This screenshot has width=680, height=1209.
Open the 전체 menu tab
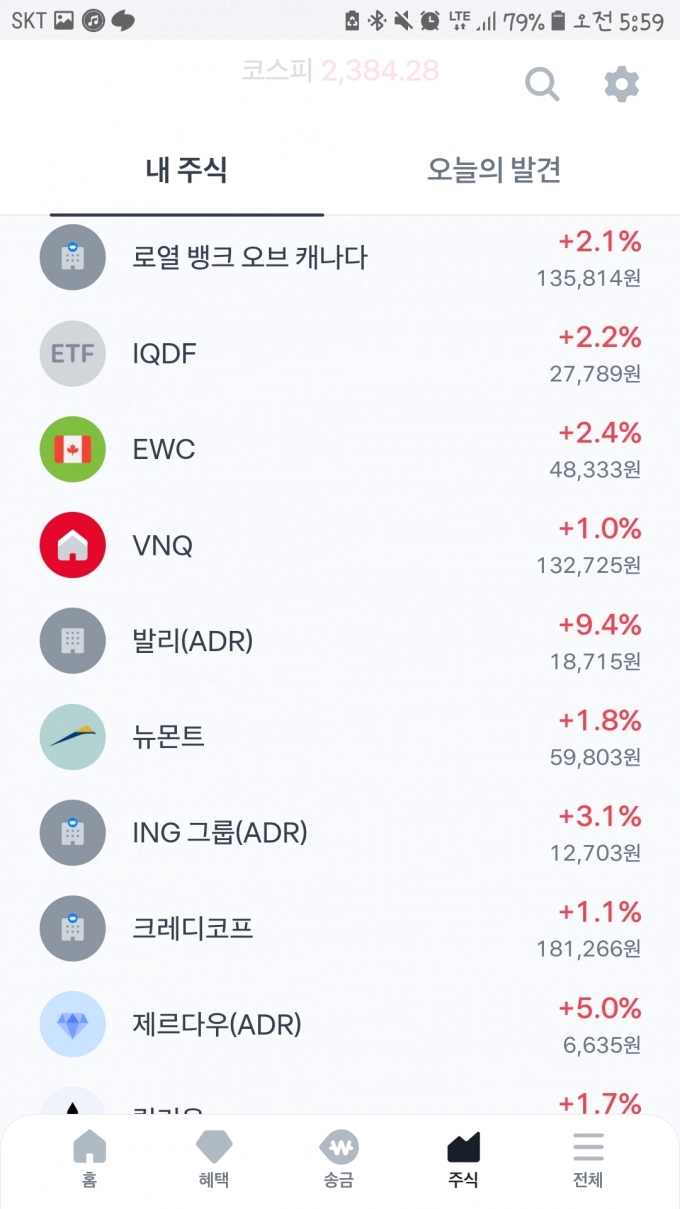(588, 1159)
